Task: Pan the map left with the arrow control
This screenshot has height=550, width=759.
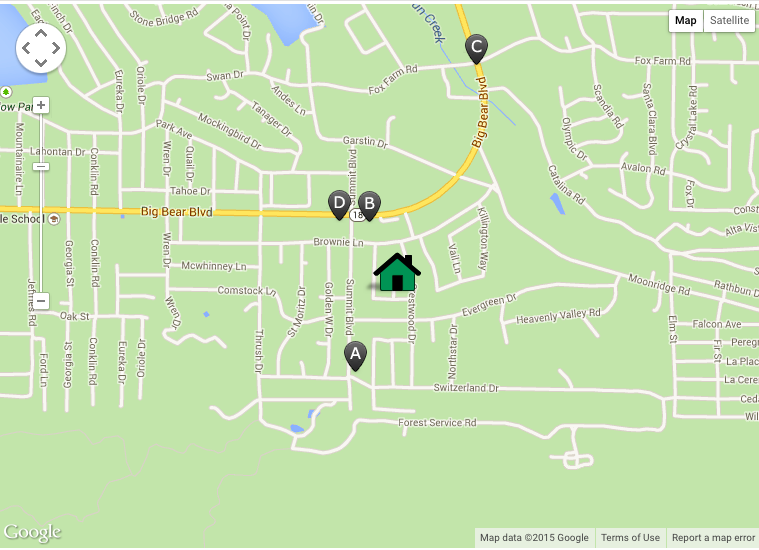Action: pos(27,48)
